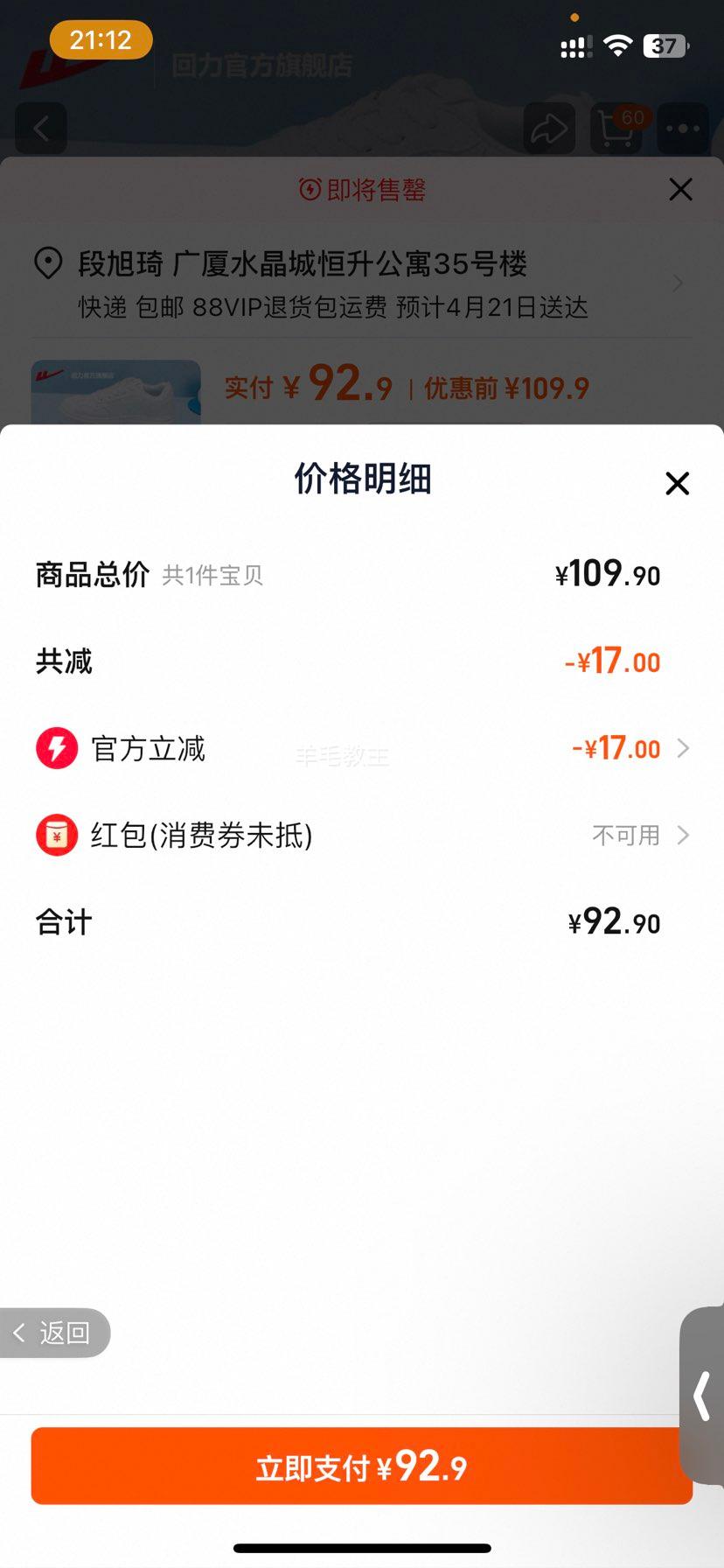Viewport: 724px width, 1568px height.
Task: Tap the 返回 back pill
Action: click(x=54, y=1333)
